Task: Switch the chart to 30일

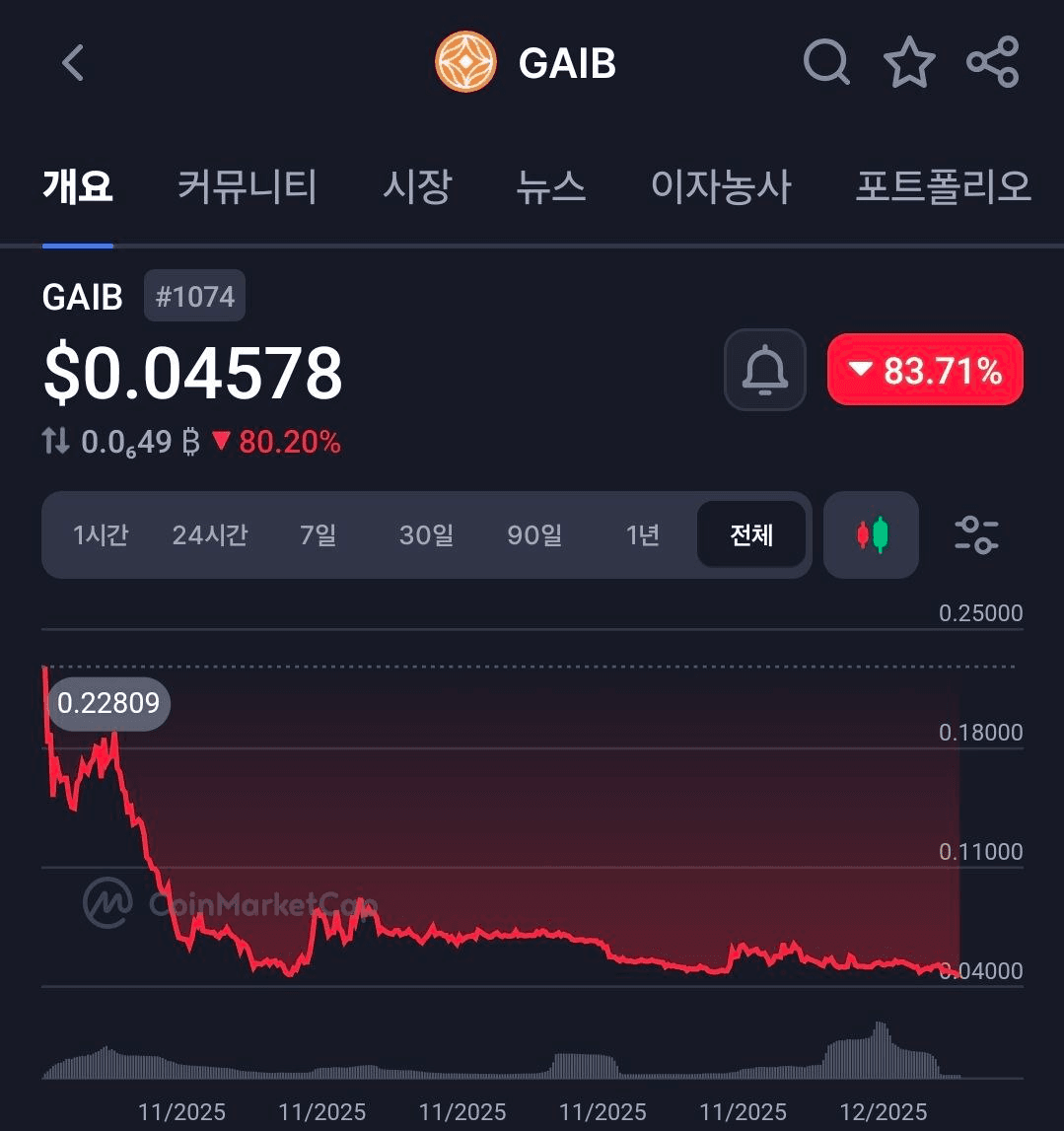Action: click(426, 535)
